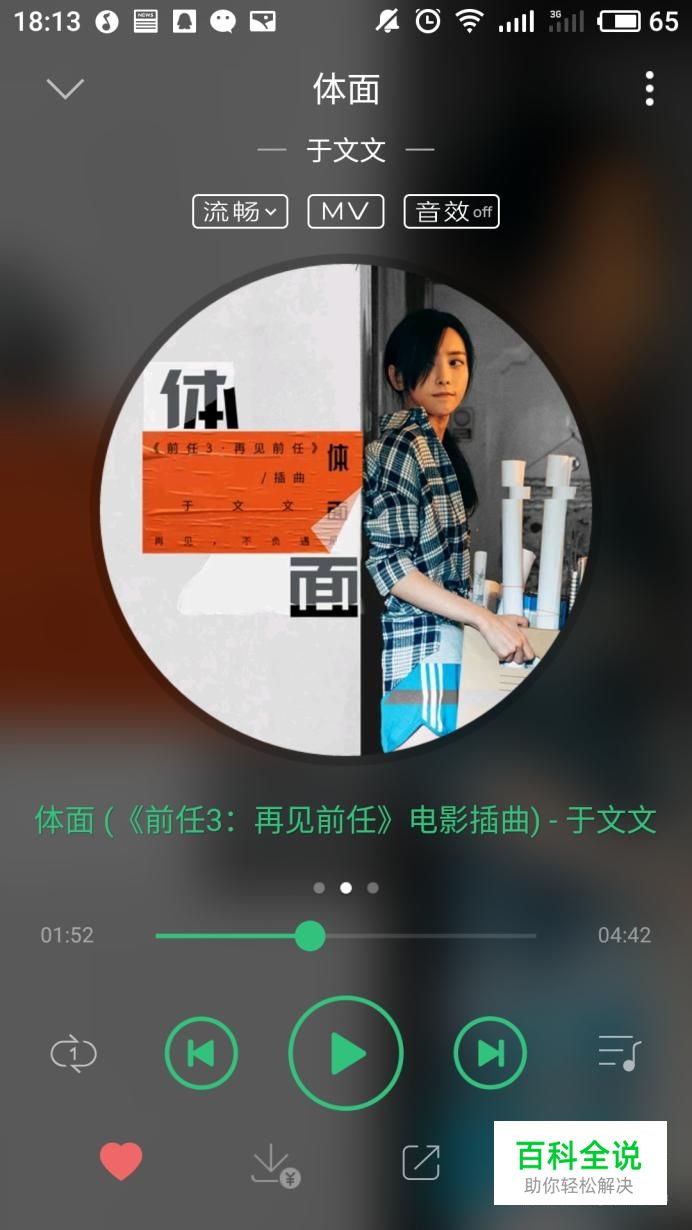Tap the 体面 album cover disc
The width and height of the screenshot is (692, 1230).
click(x=345, y=508)
